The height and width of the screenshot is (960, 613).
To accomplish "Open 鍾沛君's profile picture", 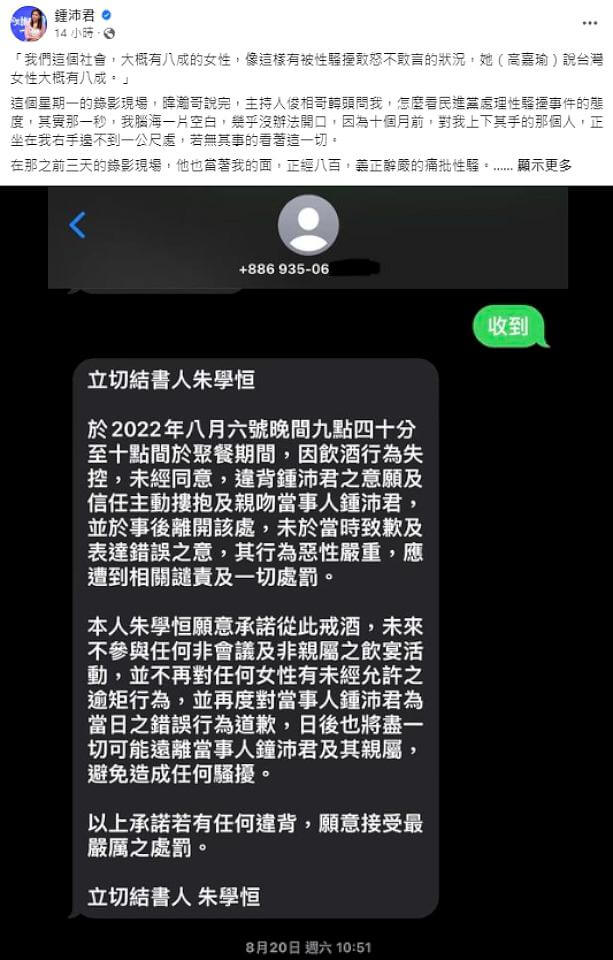I will point(29,23).
